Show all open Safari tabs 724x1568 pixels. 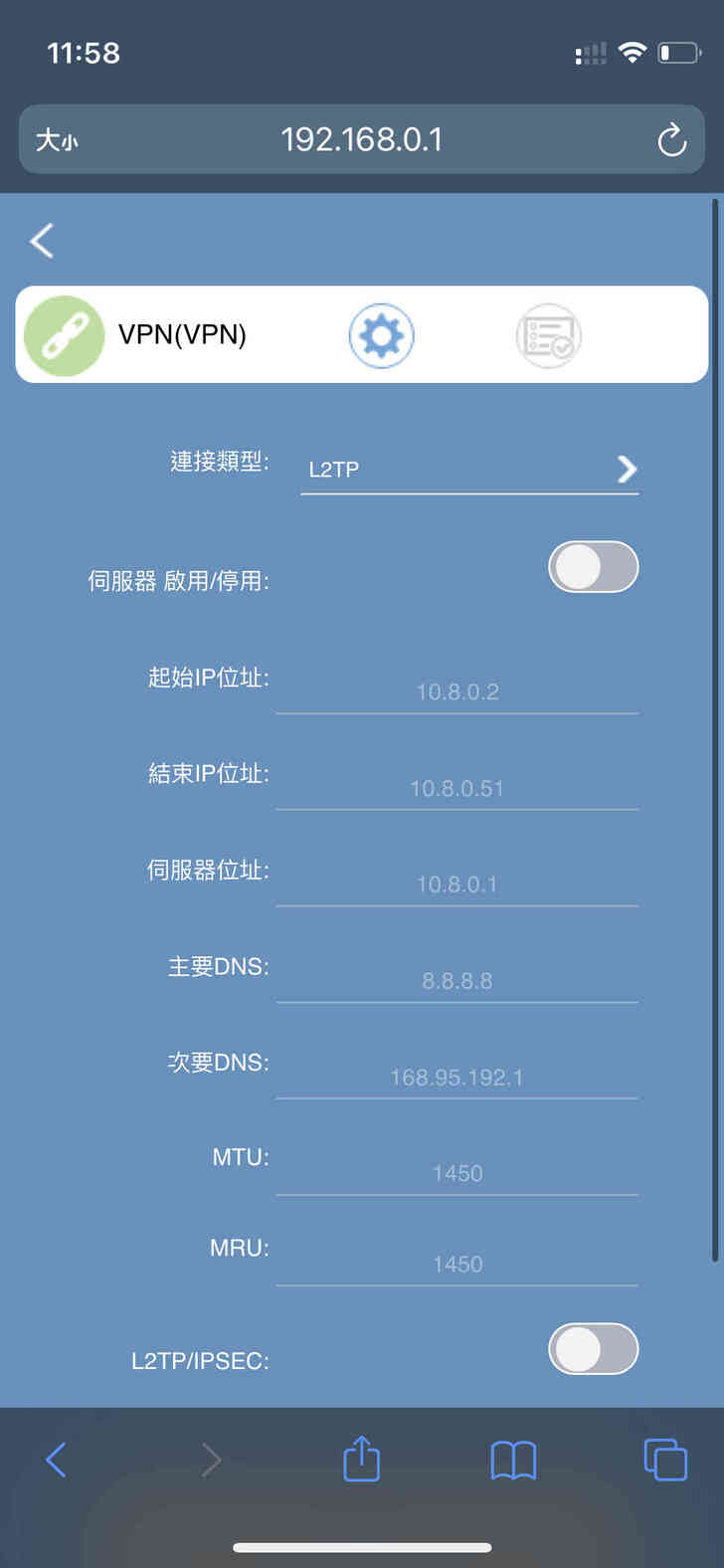click(x=665, y=1461)
